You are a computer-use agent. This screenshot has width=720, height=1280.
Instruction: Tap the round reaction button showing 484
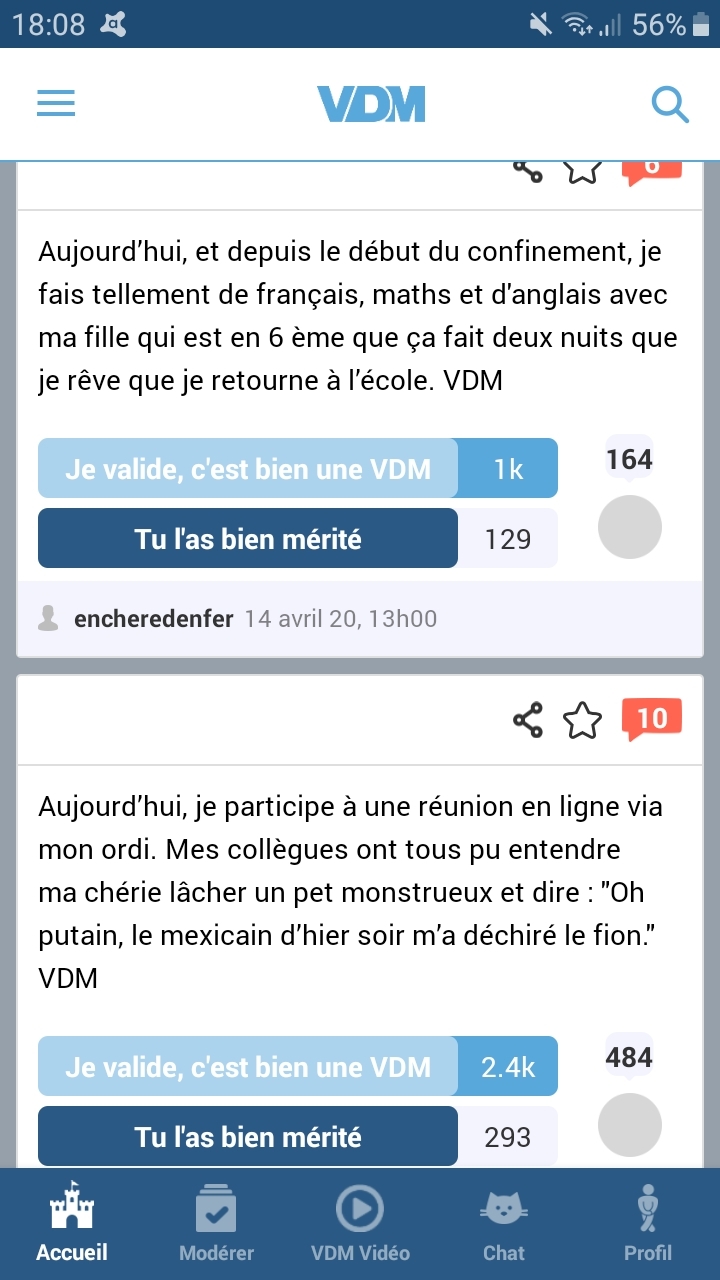(630, 1124)
